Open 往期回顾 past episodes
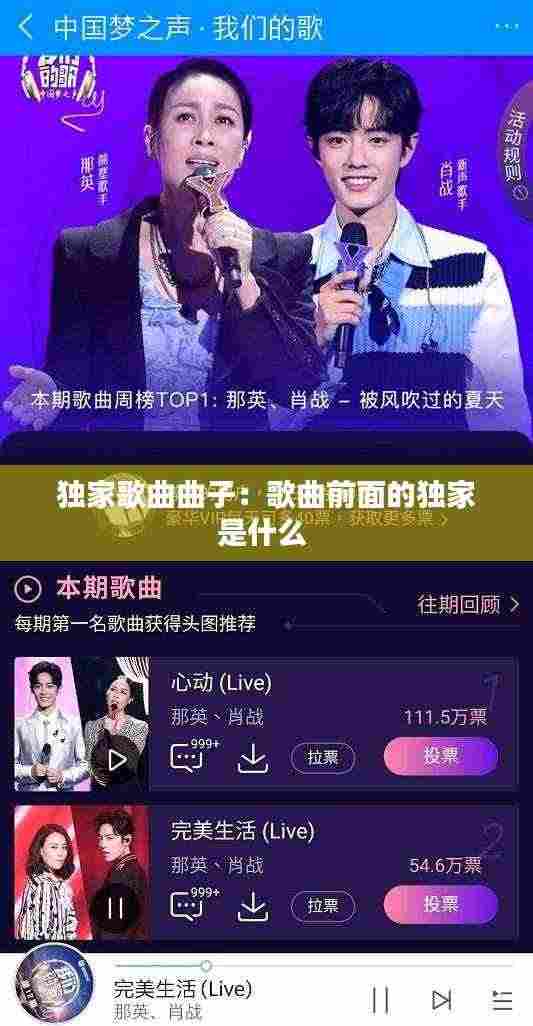 (468, 605)
